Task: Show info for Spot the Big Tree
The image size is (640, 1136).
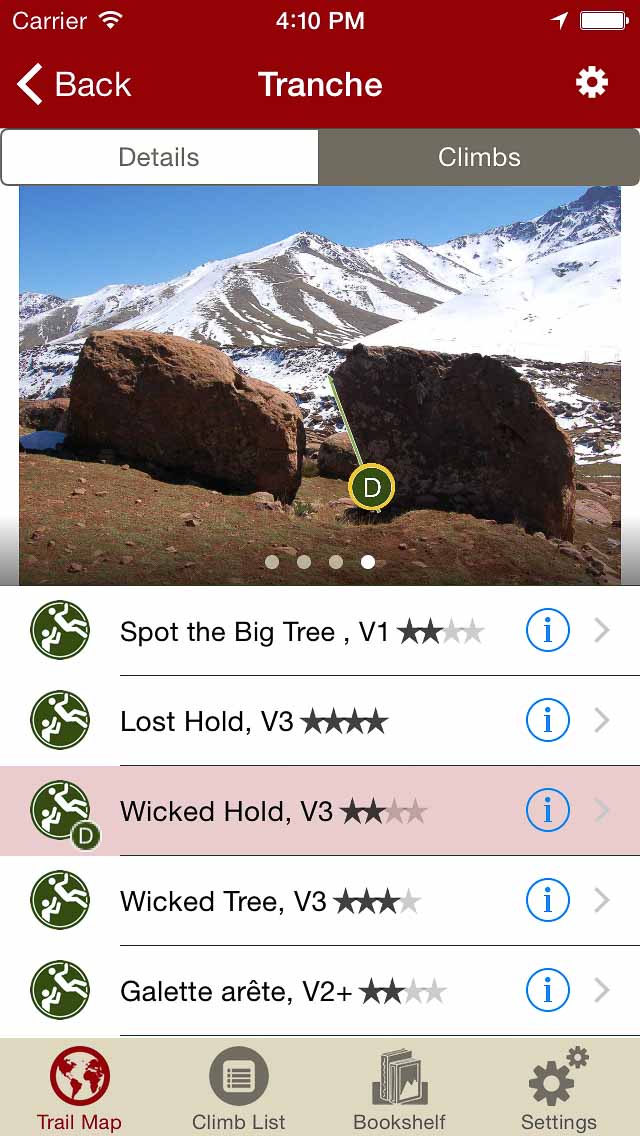Action: tap(547, 631)
